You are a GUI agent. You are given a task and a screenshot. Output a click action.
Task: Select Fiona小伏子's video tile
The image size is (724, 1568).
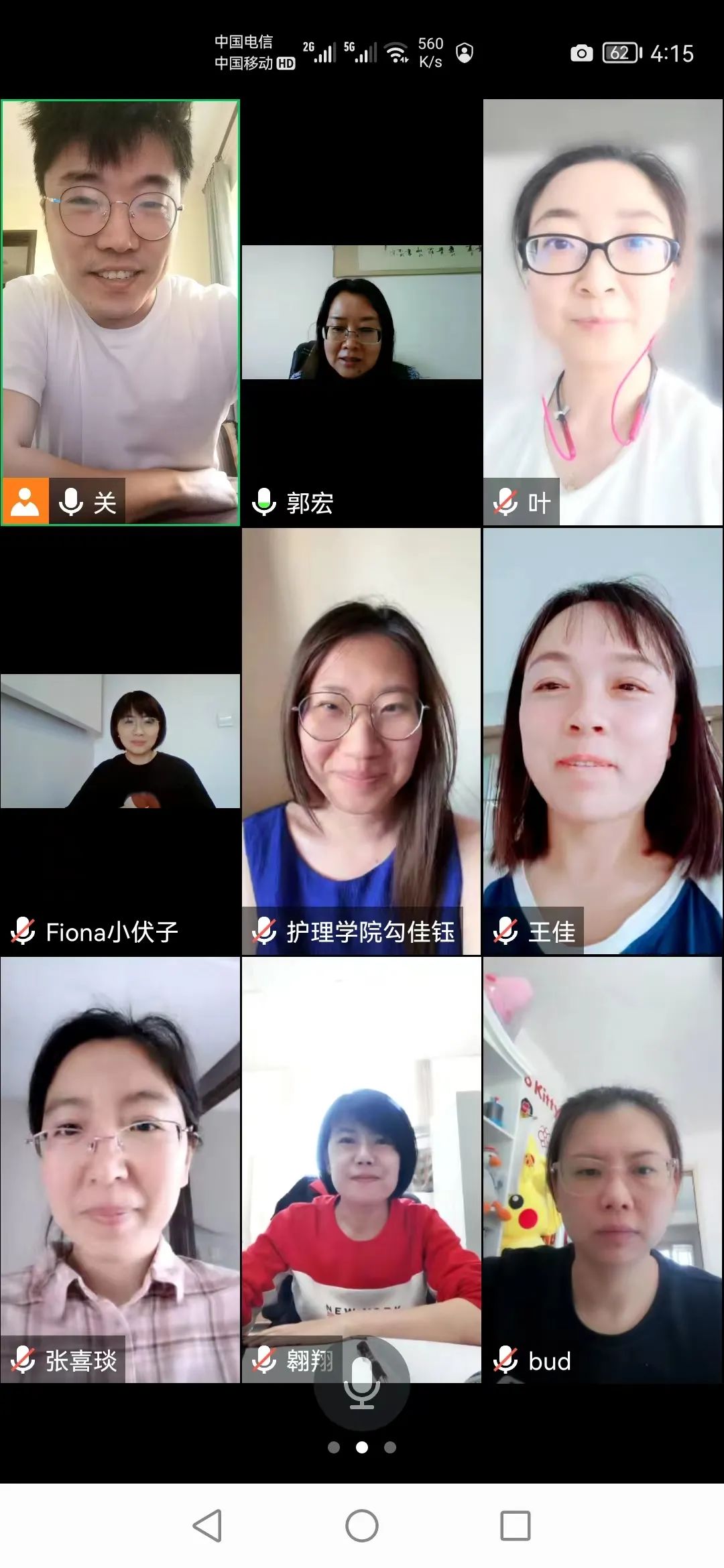tap(121, 741)
